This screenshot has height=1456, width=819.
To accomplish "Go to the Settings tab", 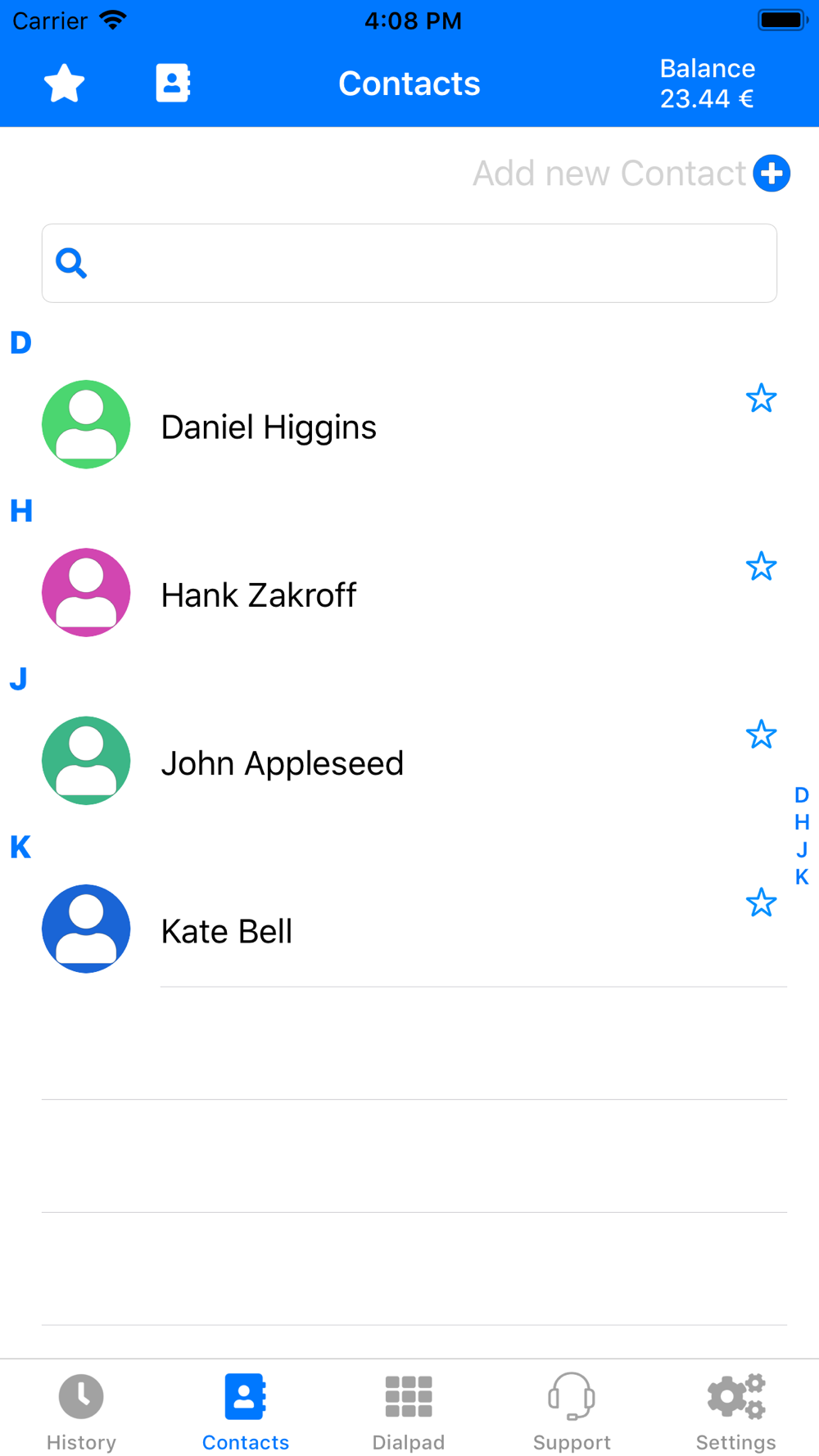I will [736, 1412].
